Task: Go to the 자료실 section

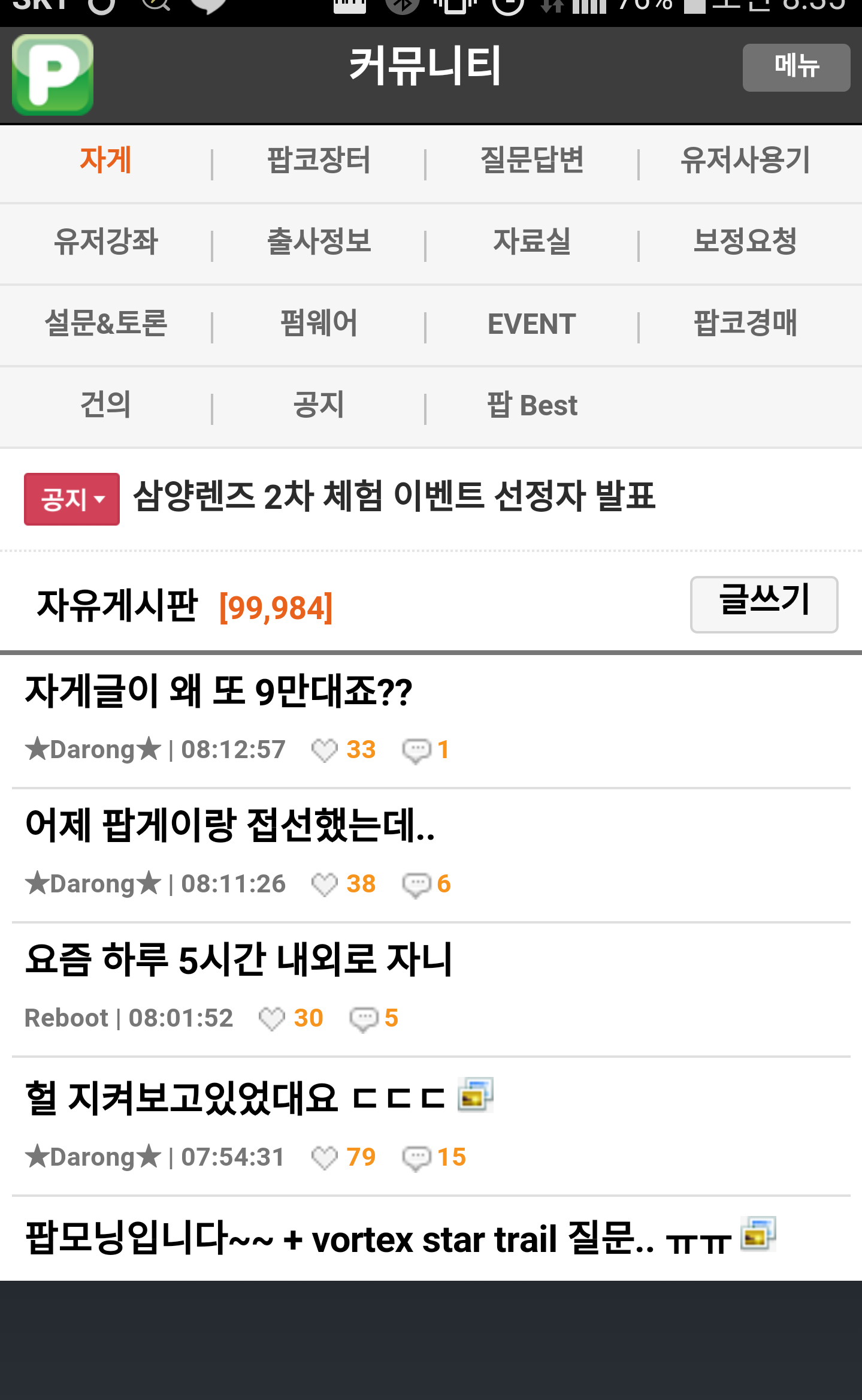Action: coord(532,242)
